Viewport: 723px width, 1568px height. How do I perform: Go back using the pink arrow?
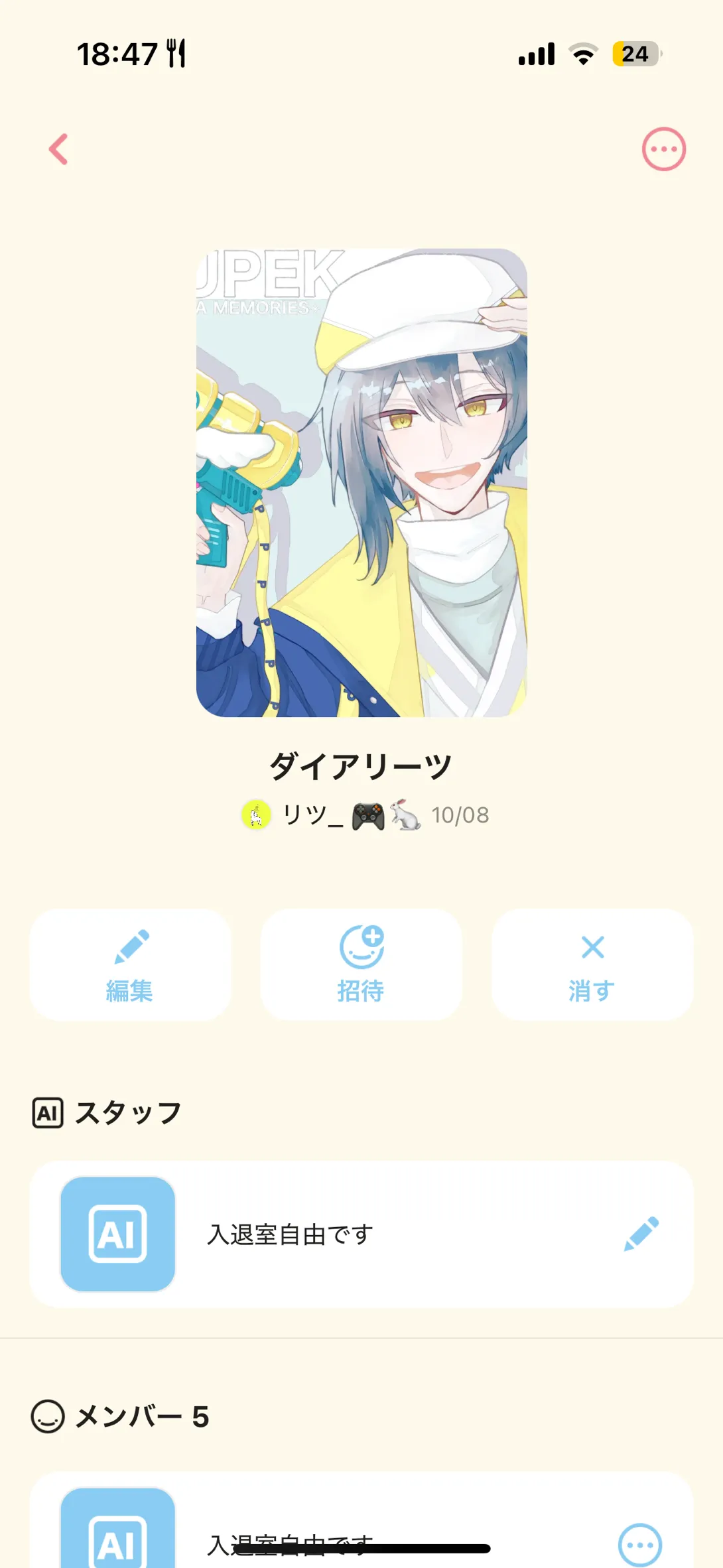(59, 149)
